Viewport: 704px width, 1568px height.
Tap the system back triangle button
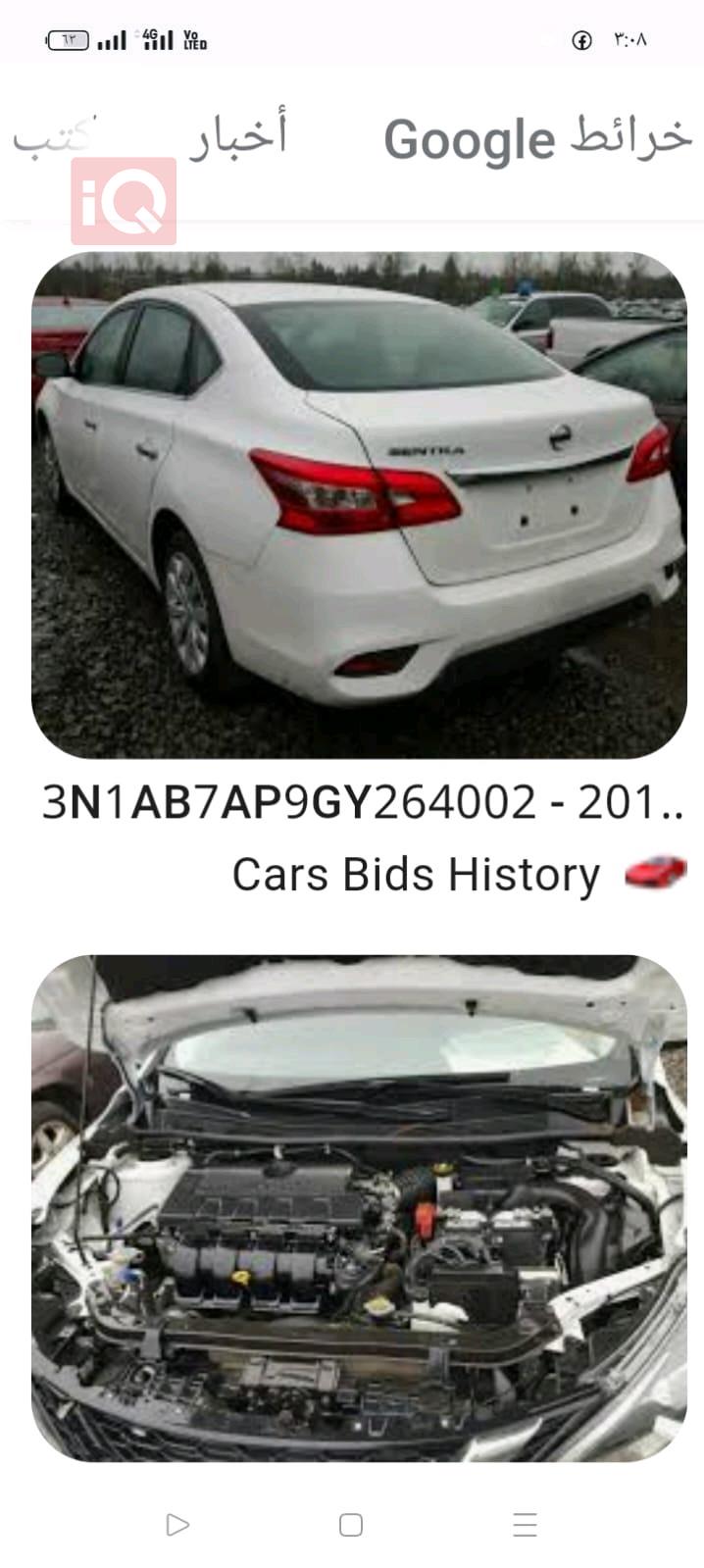click(x=177, y=1525)
